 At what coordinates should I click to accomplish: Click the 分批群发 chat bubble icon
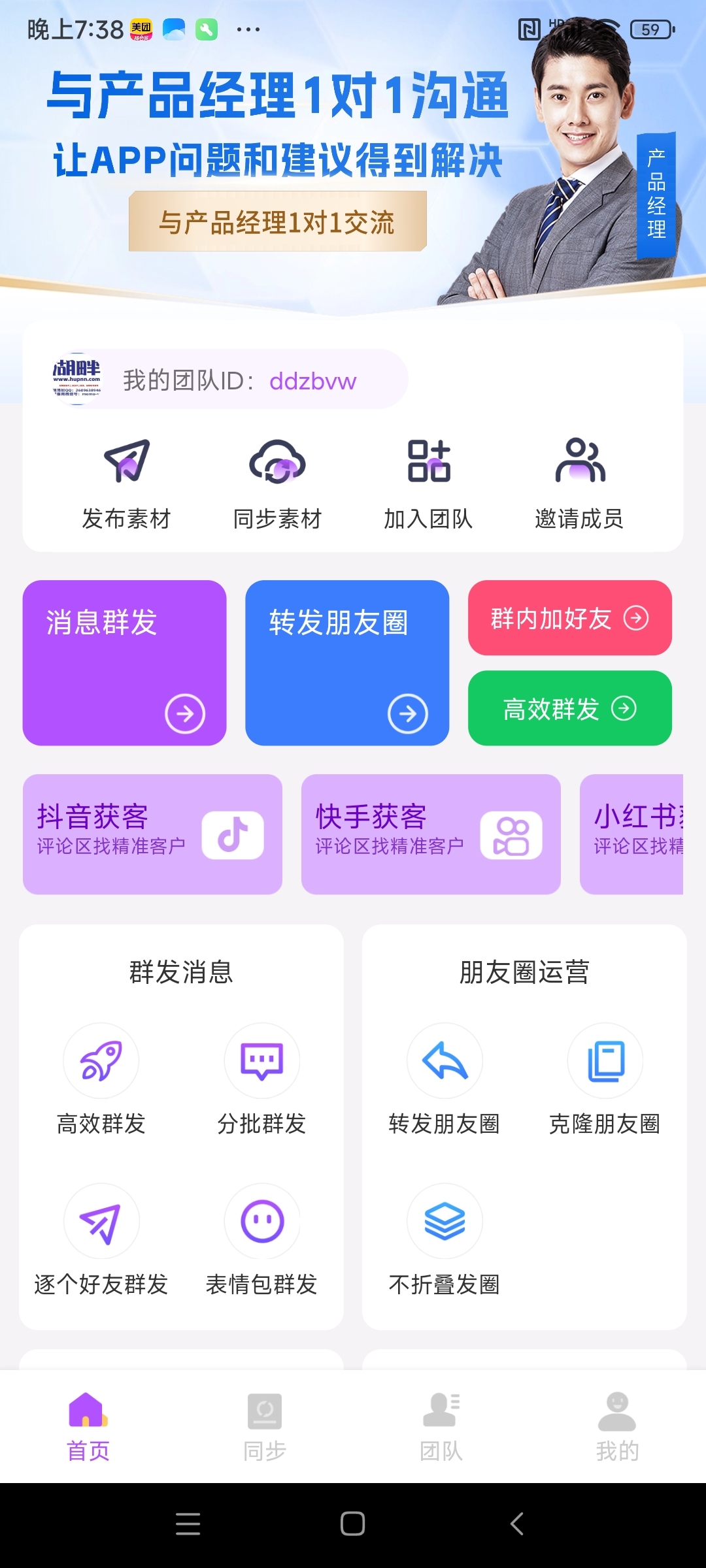(261, 1060)
